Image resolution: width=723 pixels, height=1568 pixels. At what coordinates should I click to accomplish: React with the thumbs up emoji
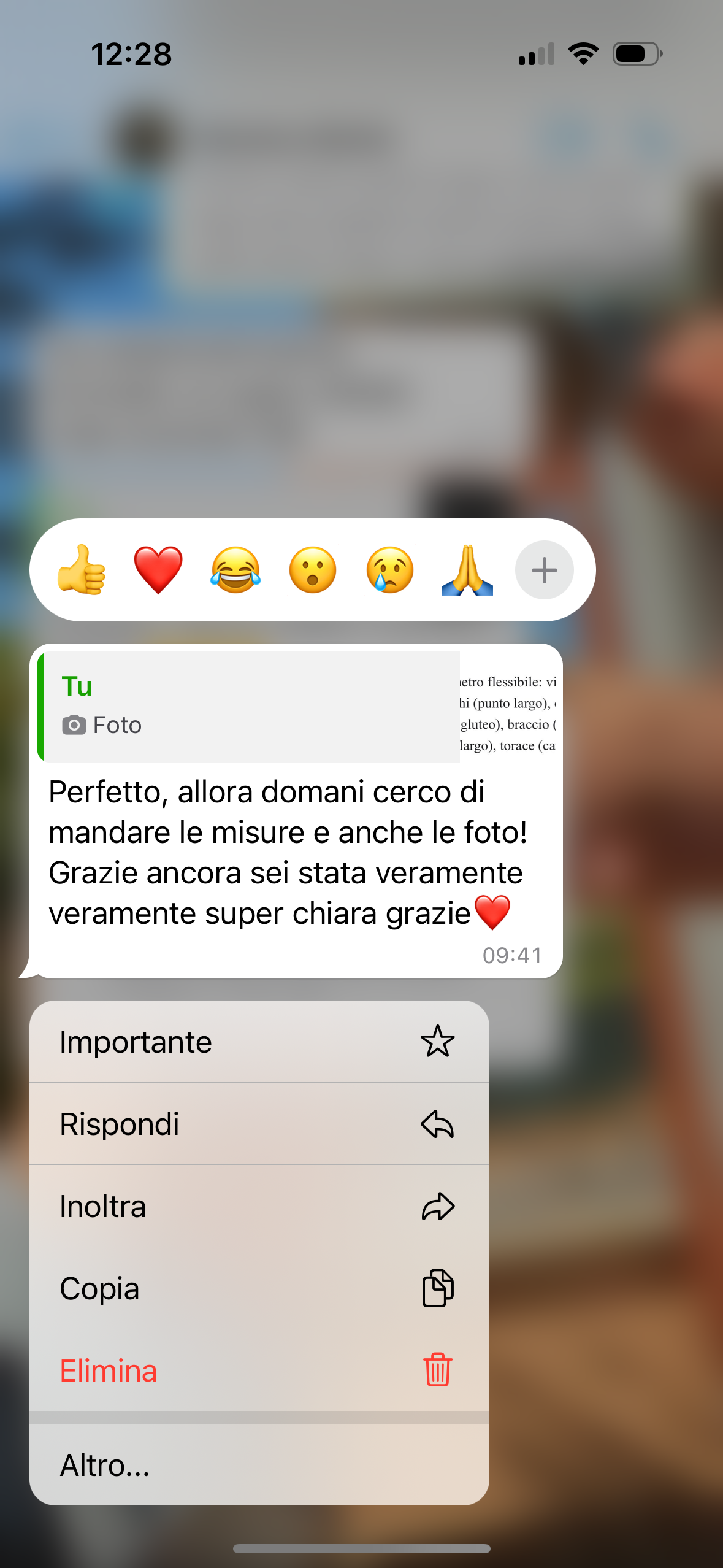[82, 570]
